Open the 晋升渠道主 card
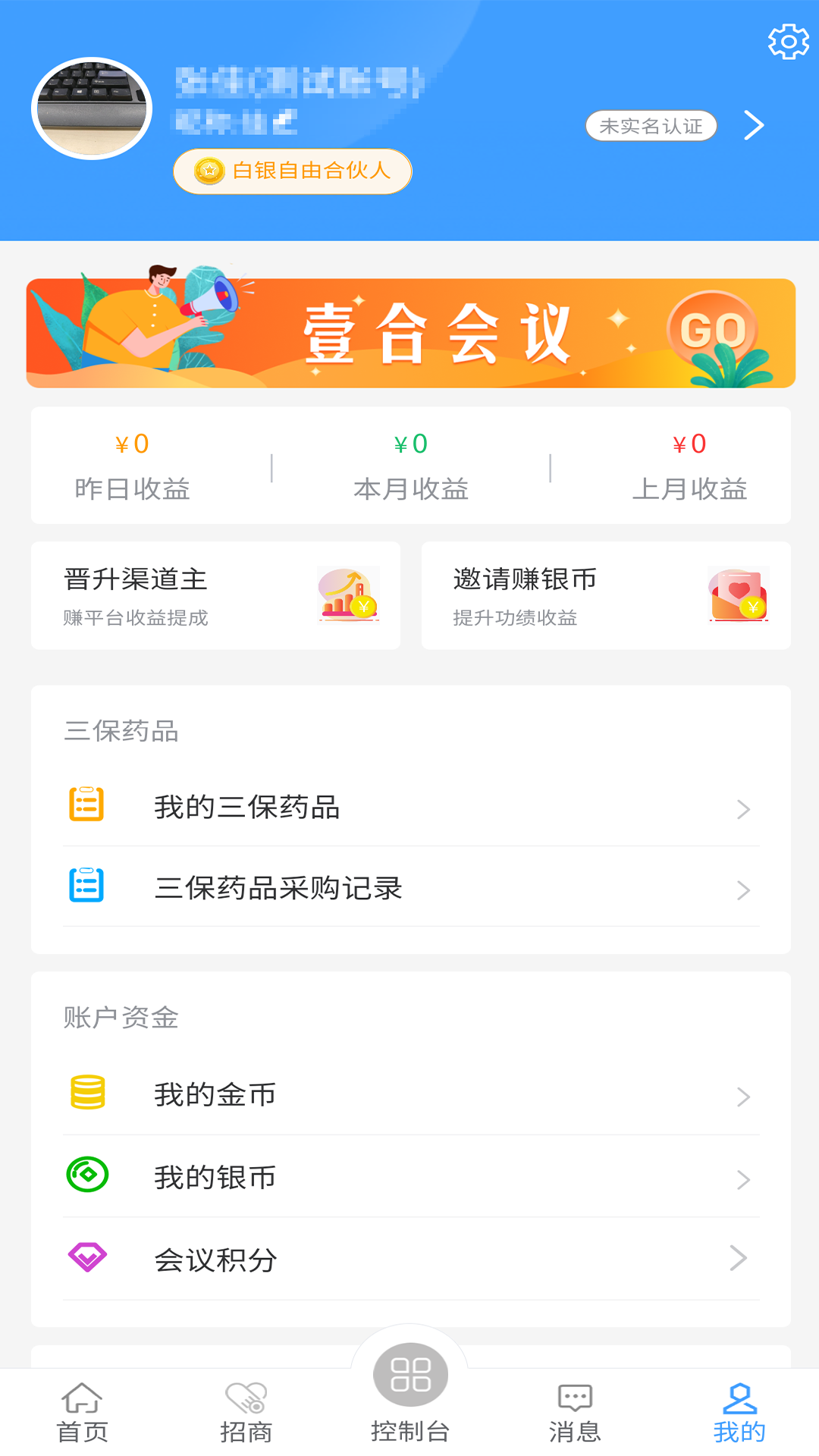The height and width of the screenshot is (1456, 819). coord(215,596)
